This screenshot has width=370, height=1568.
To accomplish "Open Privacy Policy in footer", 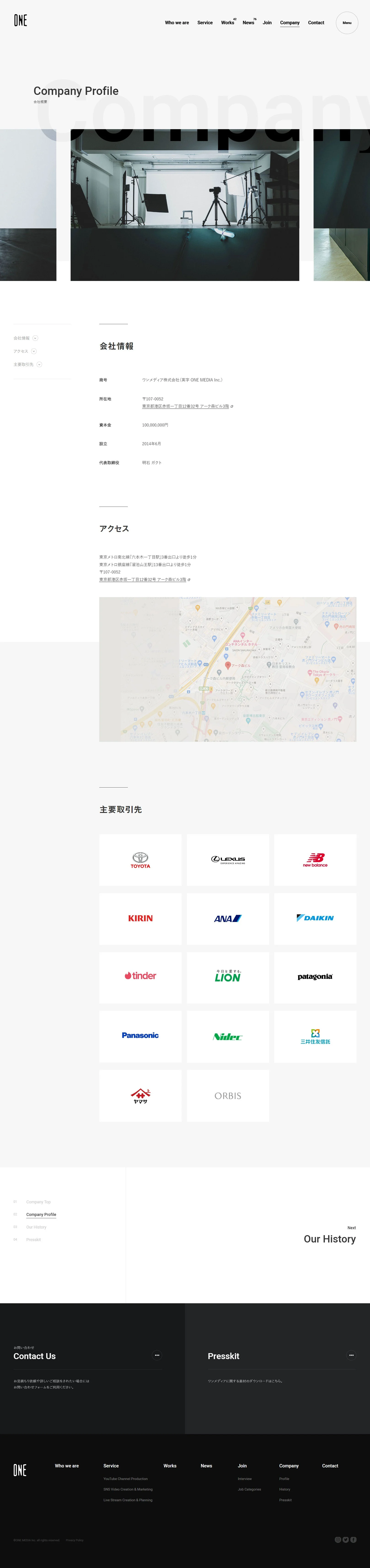I will (74, 1540).
